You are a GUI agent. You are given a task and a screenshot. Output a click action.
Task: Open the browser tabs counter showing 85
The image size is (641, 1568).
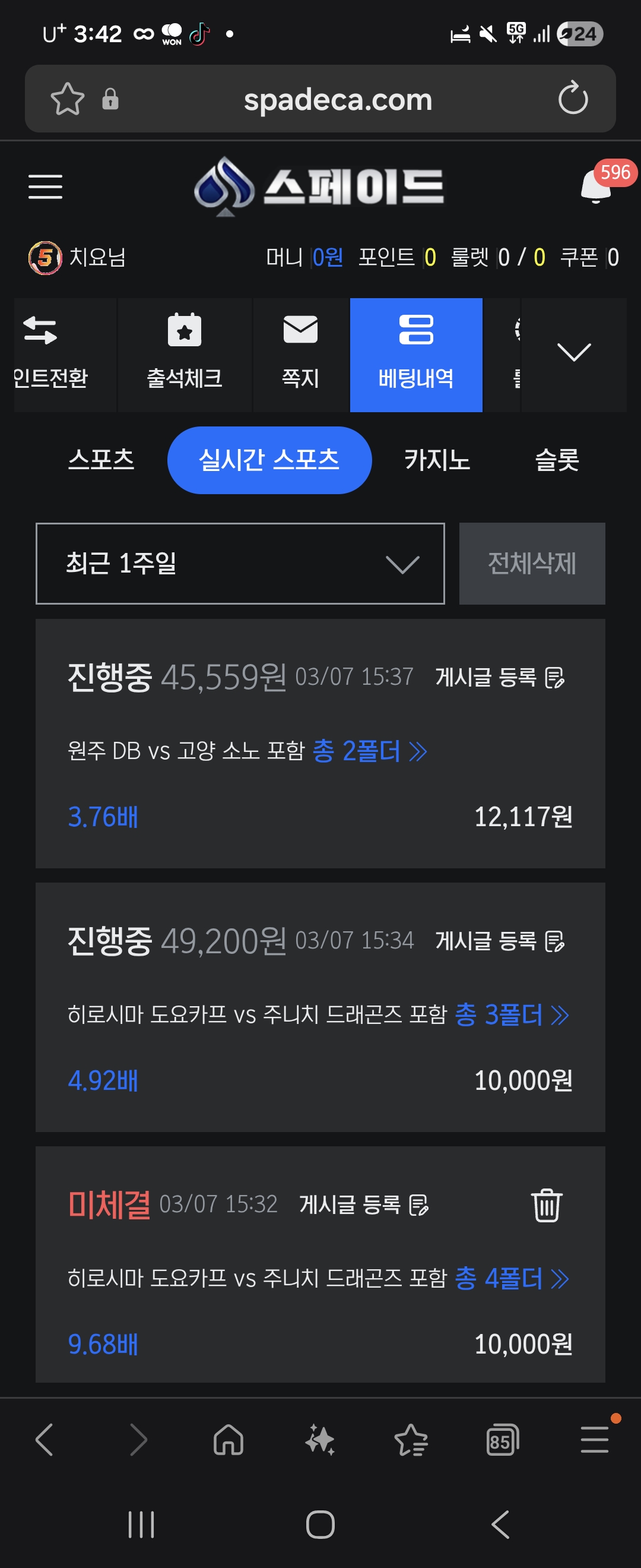point(502,1441)
